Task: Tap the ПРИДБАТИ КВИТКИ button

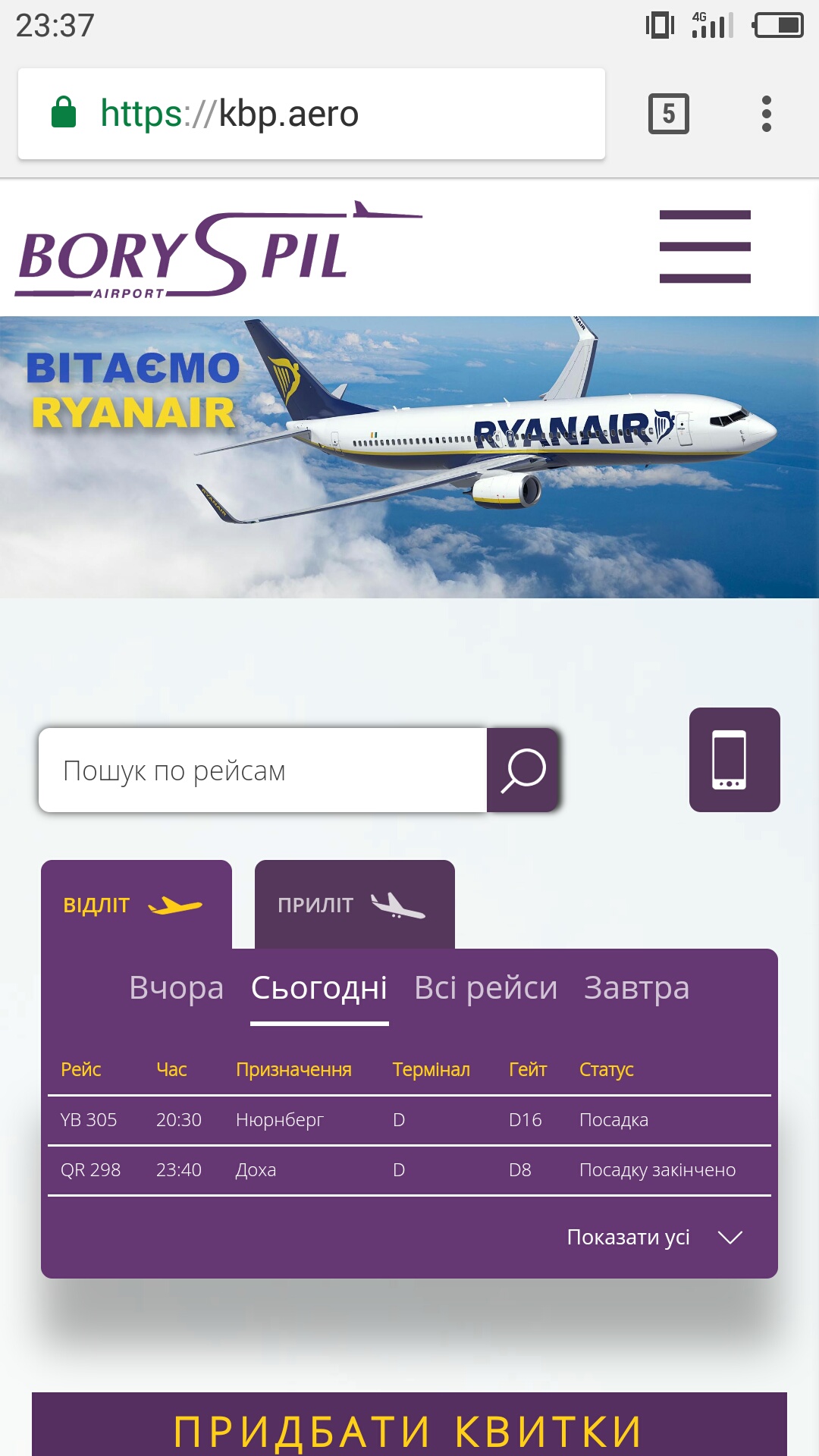Action: tap(409, 1429)
